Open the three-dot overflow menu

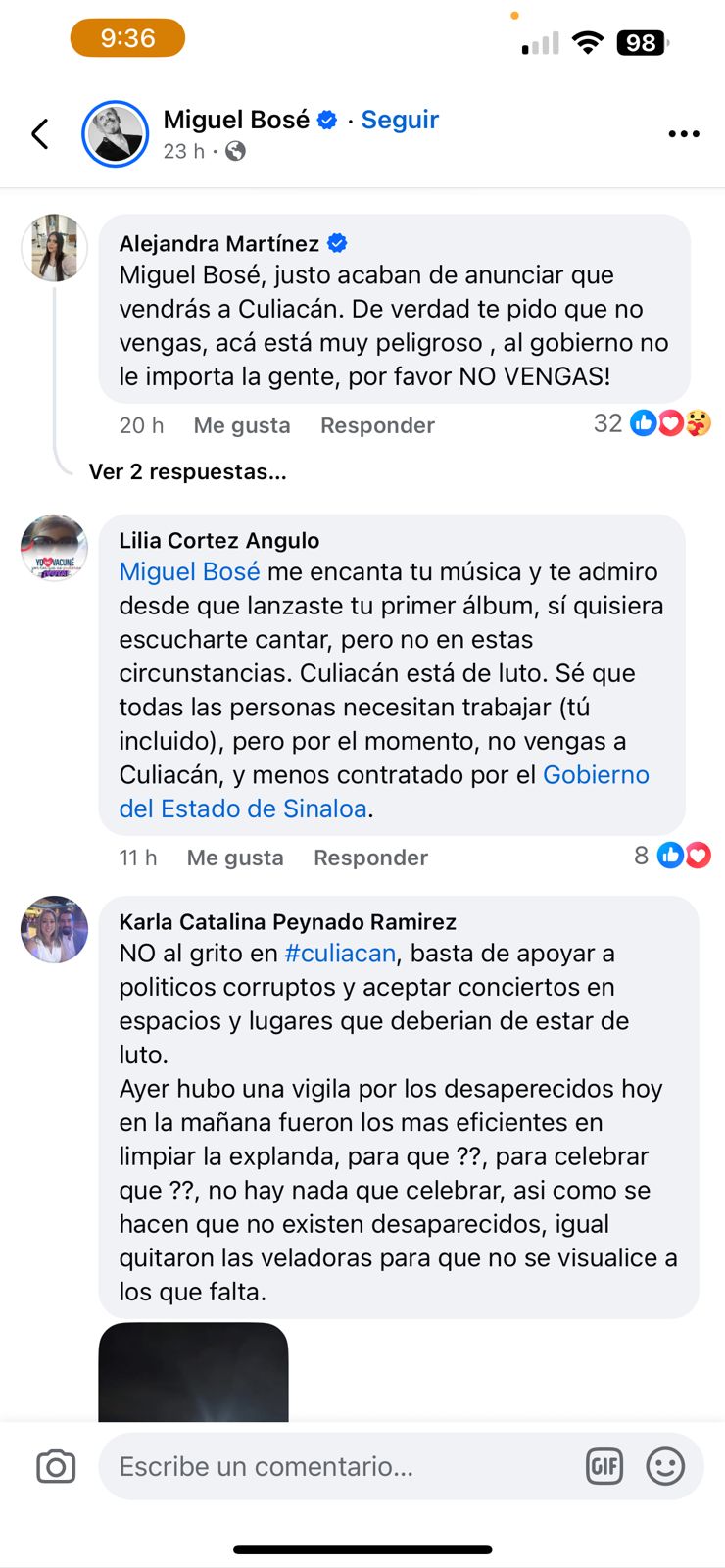point(683,134)
